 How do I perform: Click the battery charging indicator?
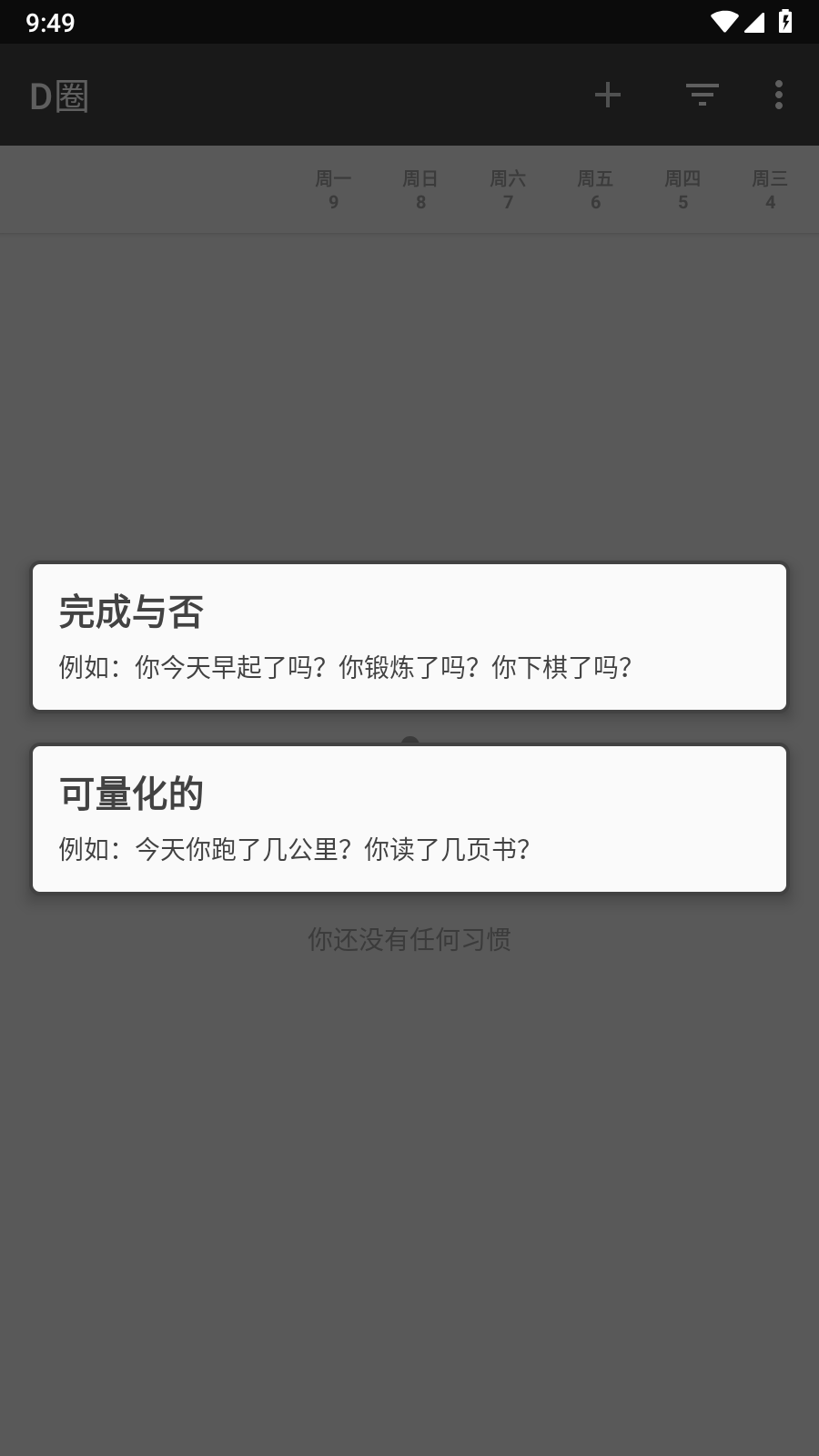click(786, 22)
